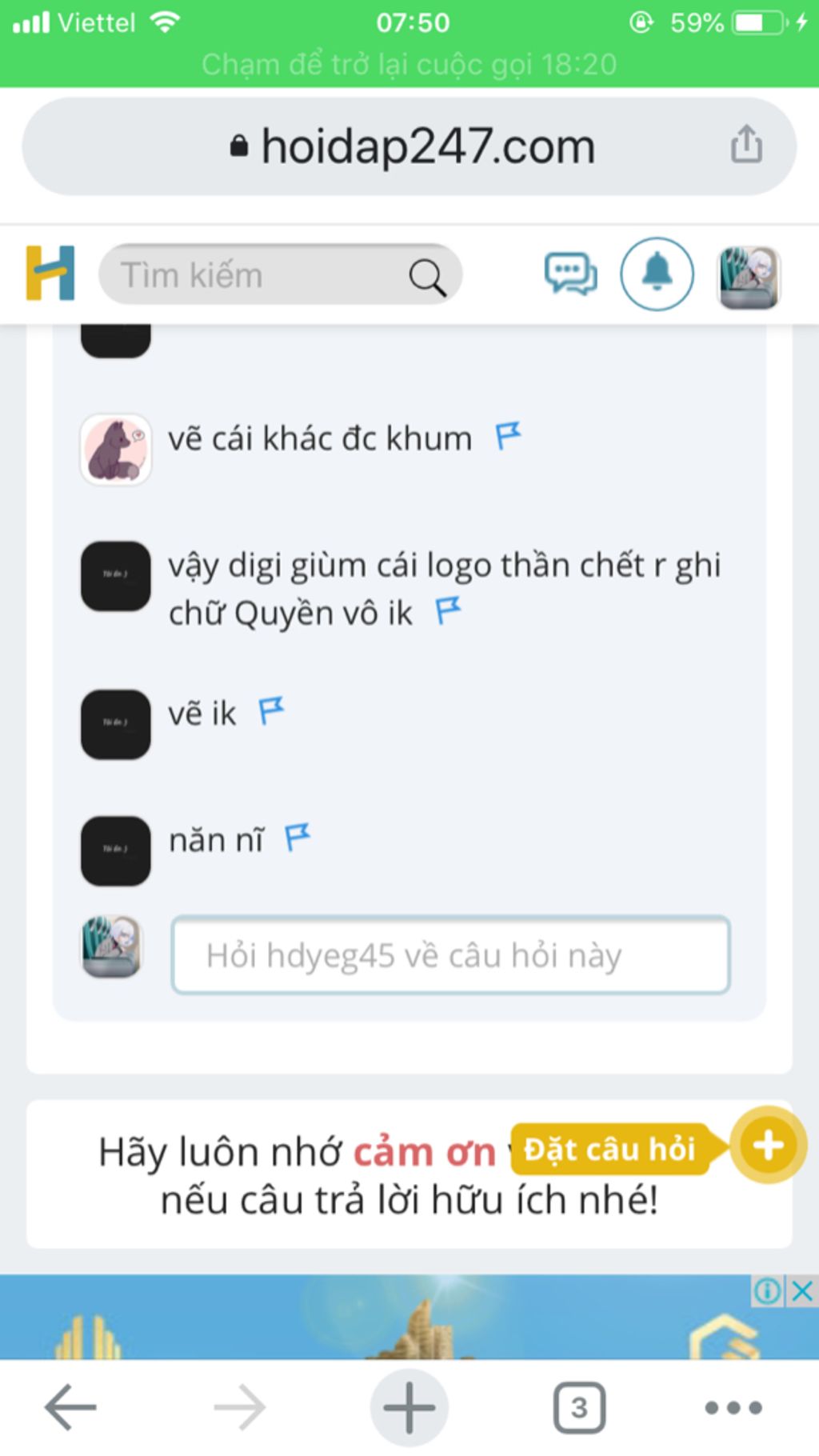819x1456 pixels.
Task: Open the chat messages icon
Action: 570,274
